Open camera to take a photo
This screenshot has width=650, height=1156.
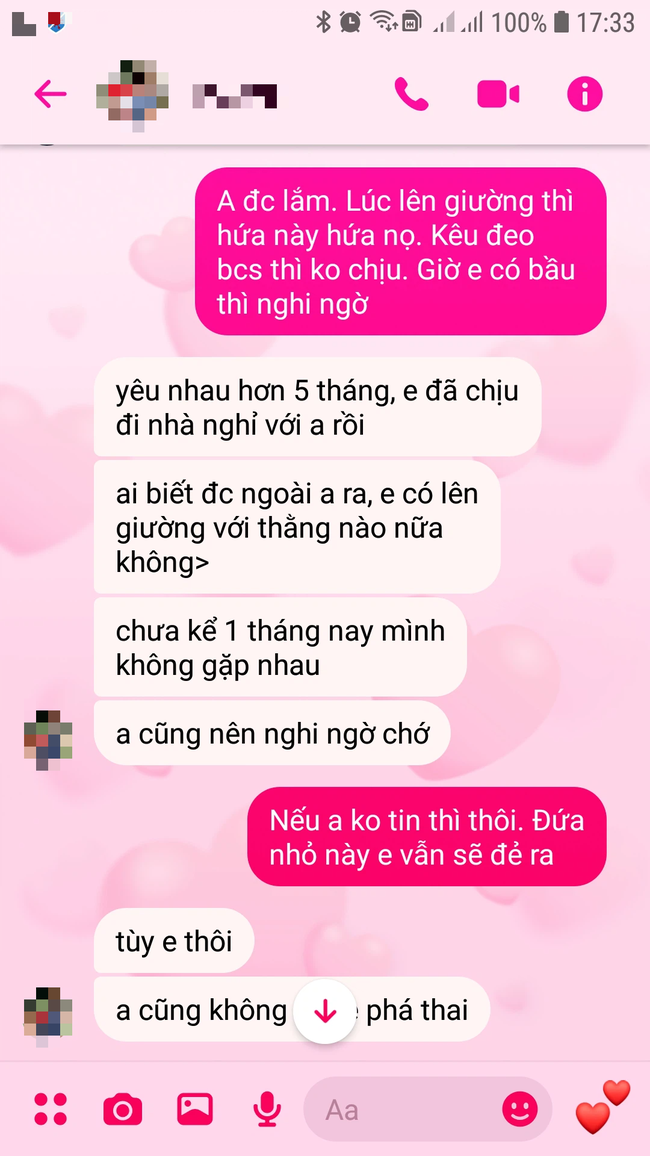123,1109
